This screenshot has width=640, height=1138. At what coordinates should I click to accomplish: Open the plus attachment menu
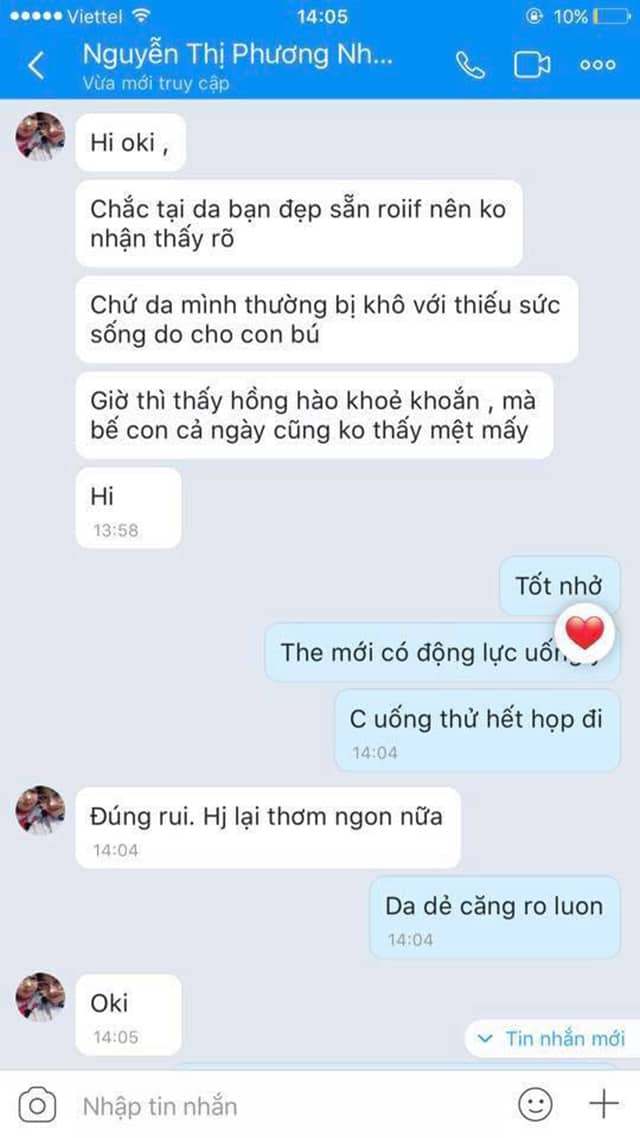tap(603, 1104)
